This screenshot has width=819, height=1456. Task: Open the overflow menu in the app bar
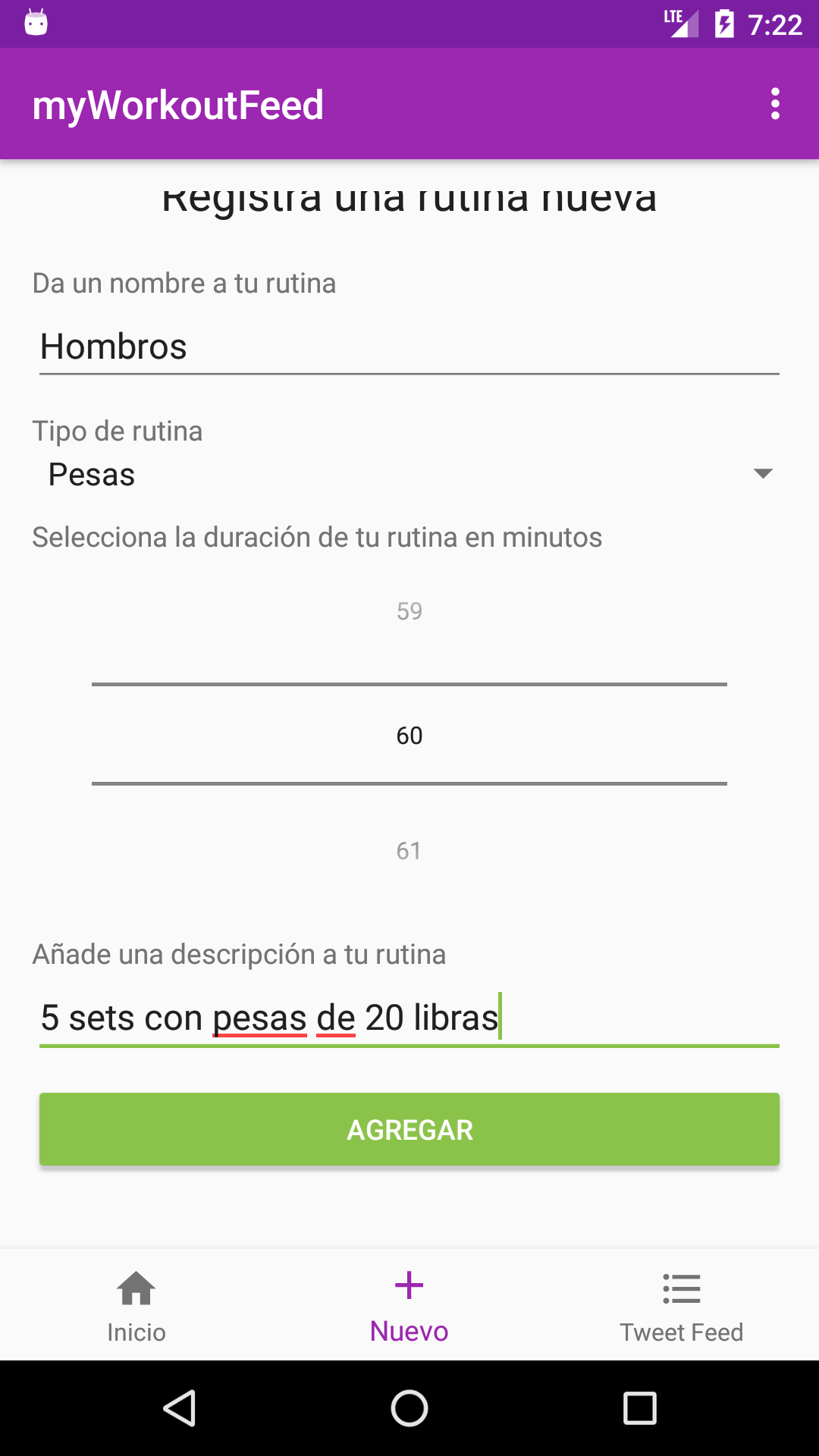pyautogui.click(x=774, y=104)
